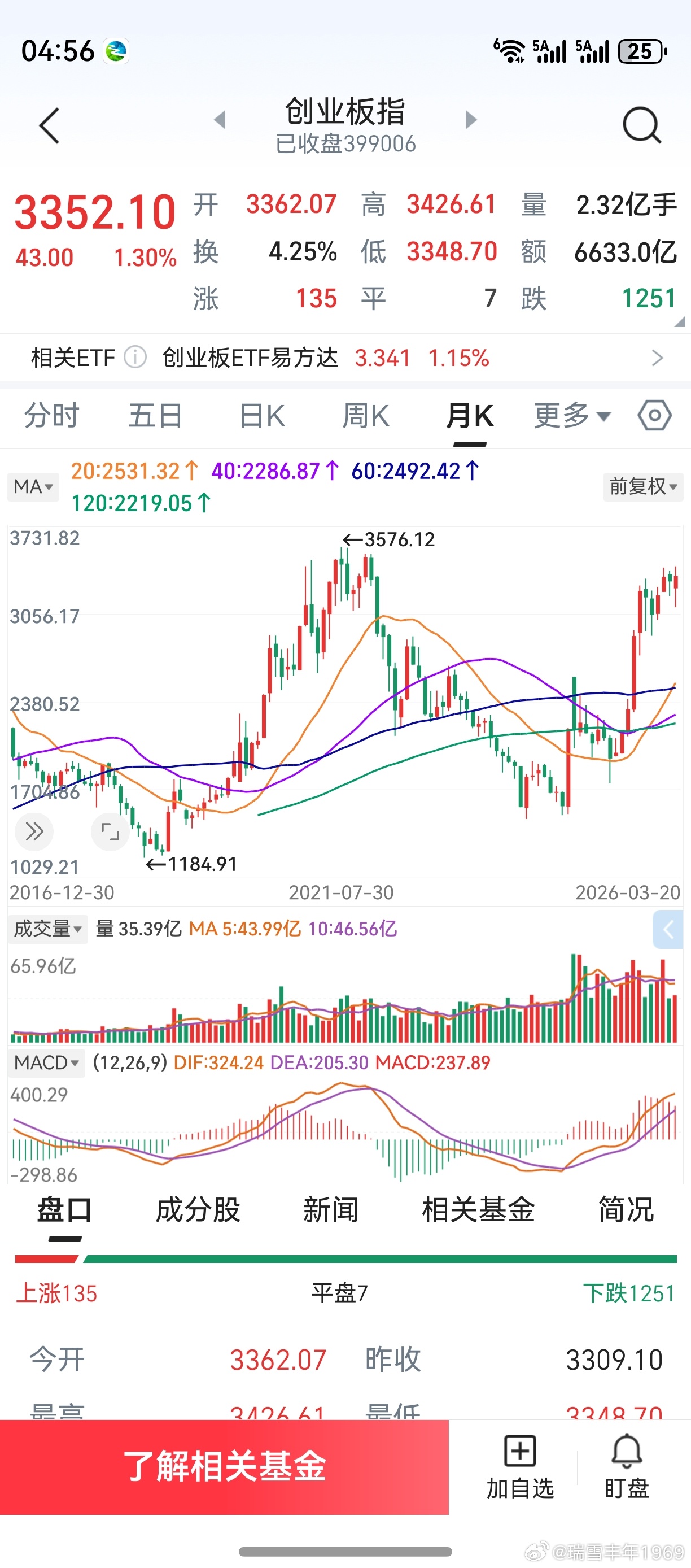Tap the back arrow to exit quote page

point(49,125)
